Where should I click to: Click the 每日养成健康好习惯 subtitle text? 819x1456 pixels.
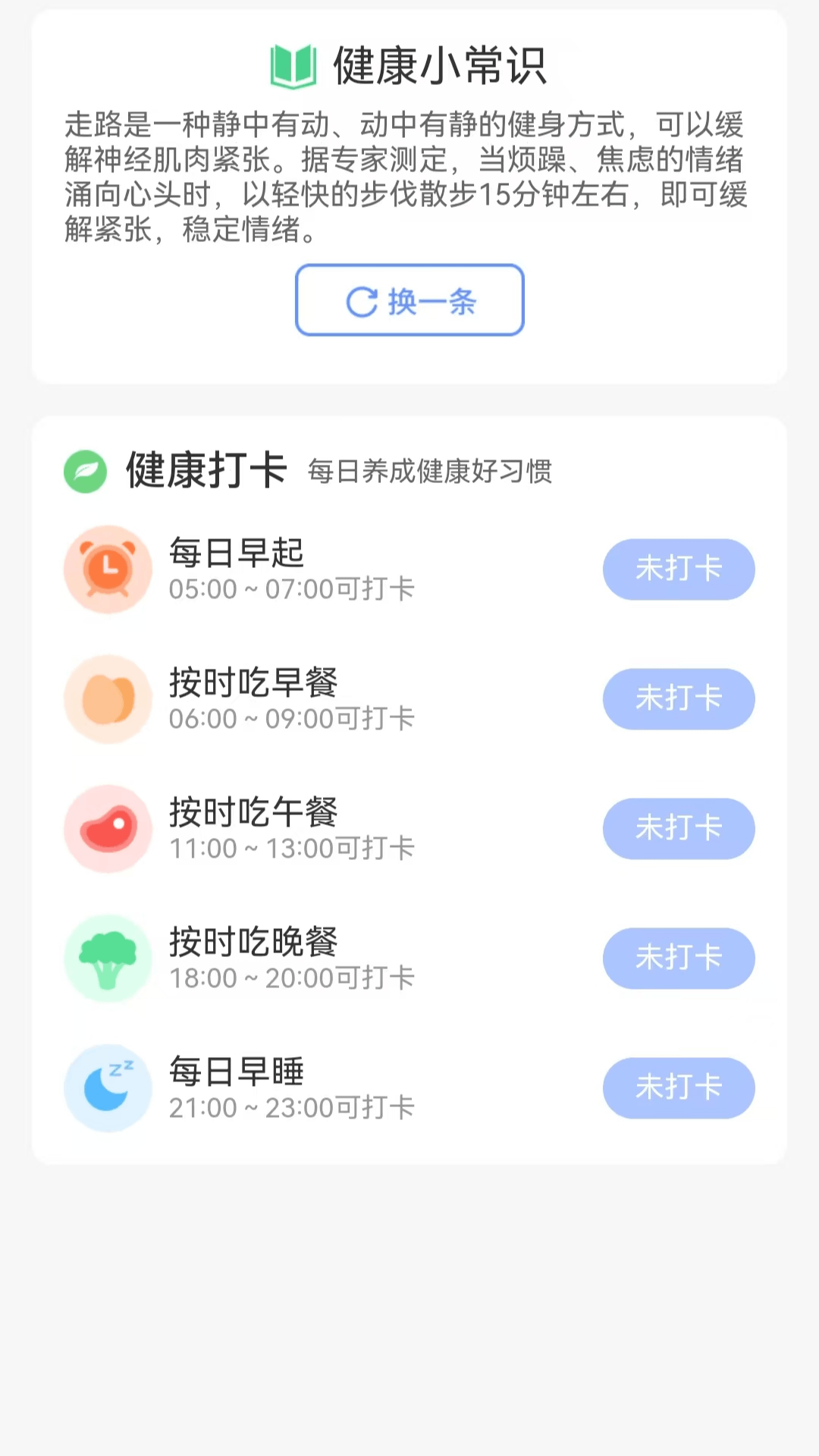[429, 472]
